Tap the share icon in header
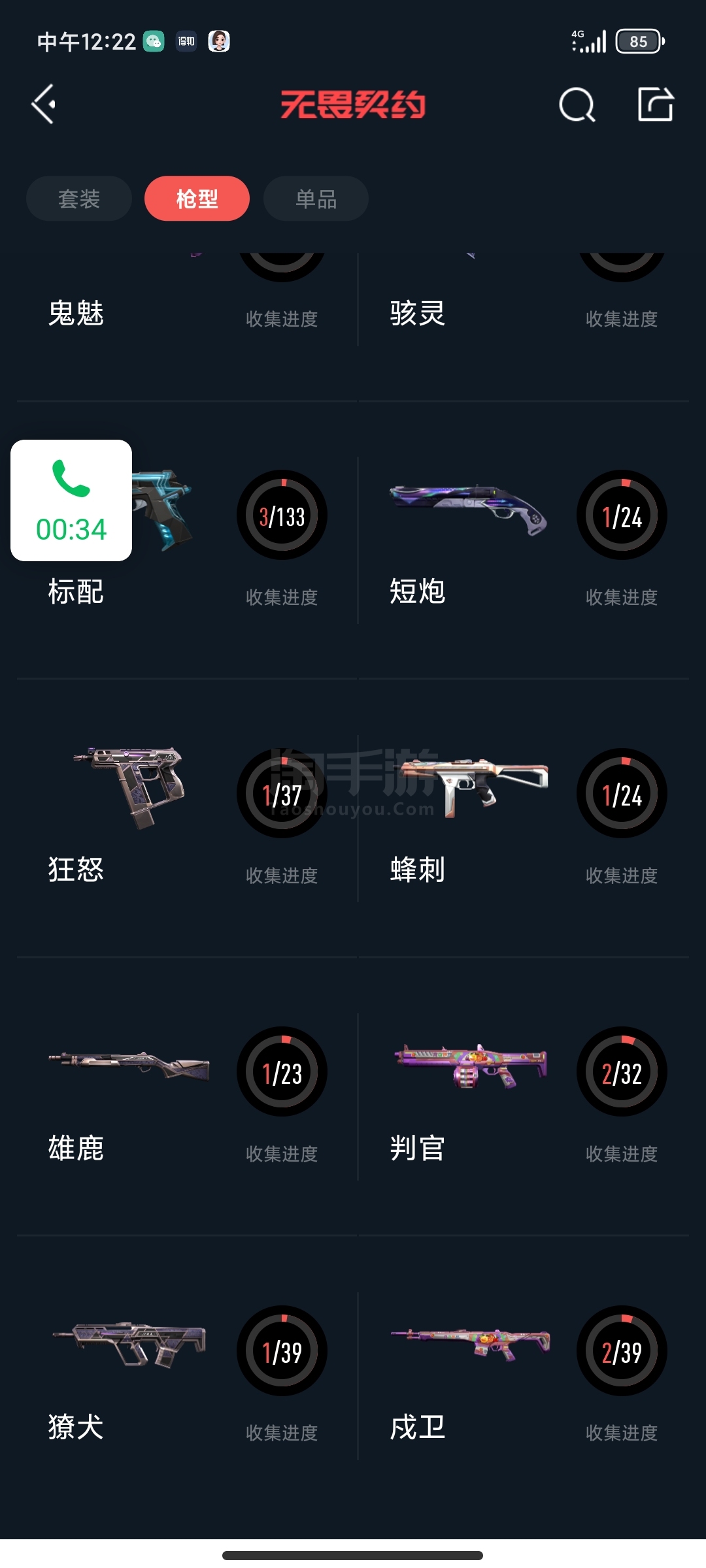 (x=655, y=105)
